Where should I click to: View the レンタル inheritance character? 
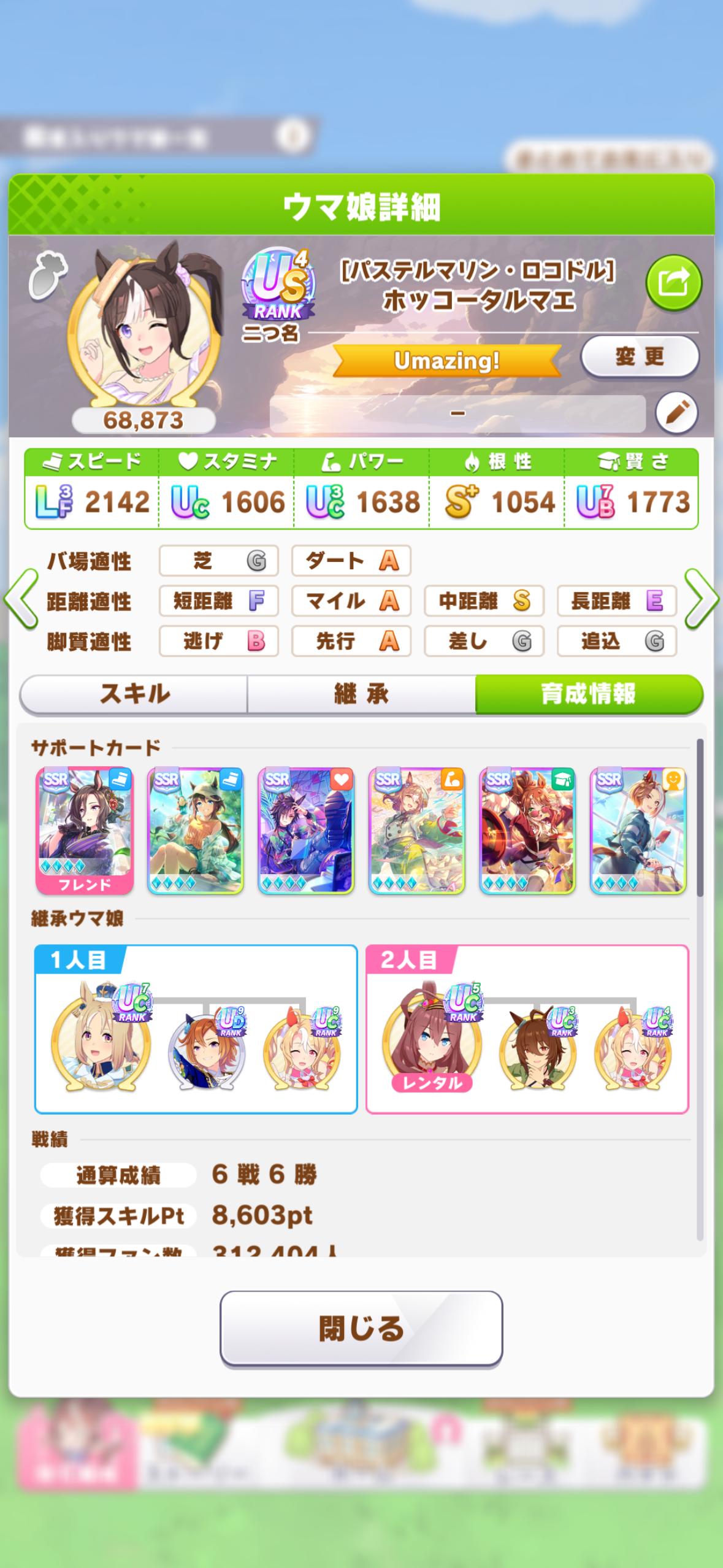coord(432,1042)
